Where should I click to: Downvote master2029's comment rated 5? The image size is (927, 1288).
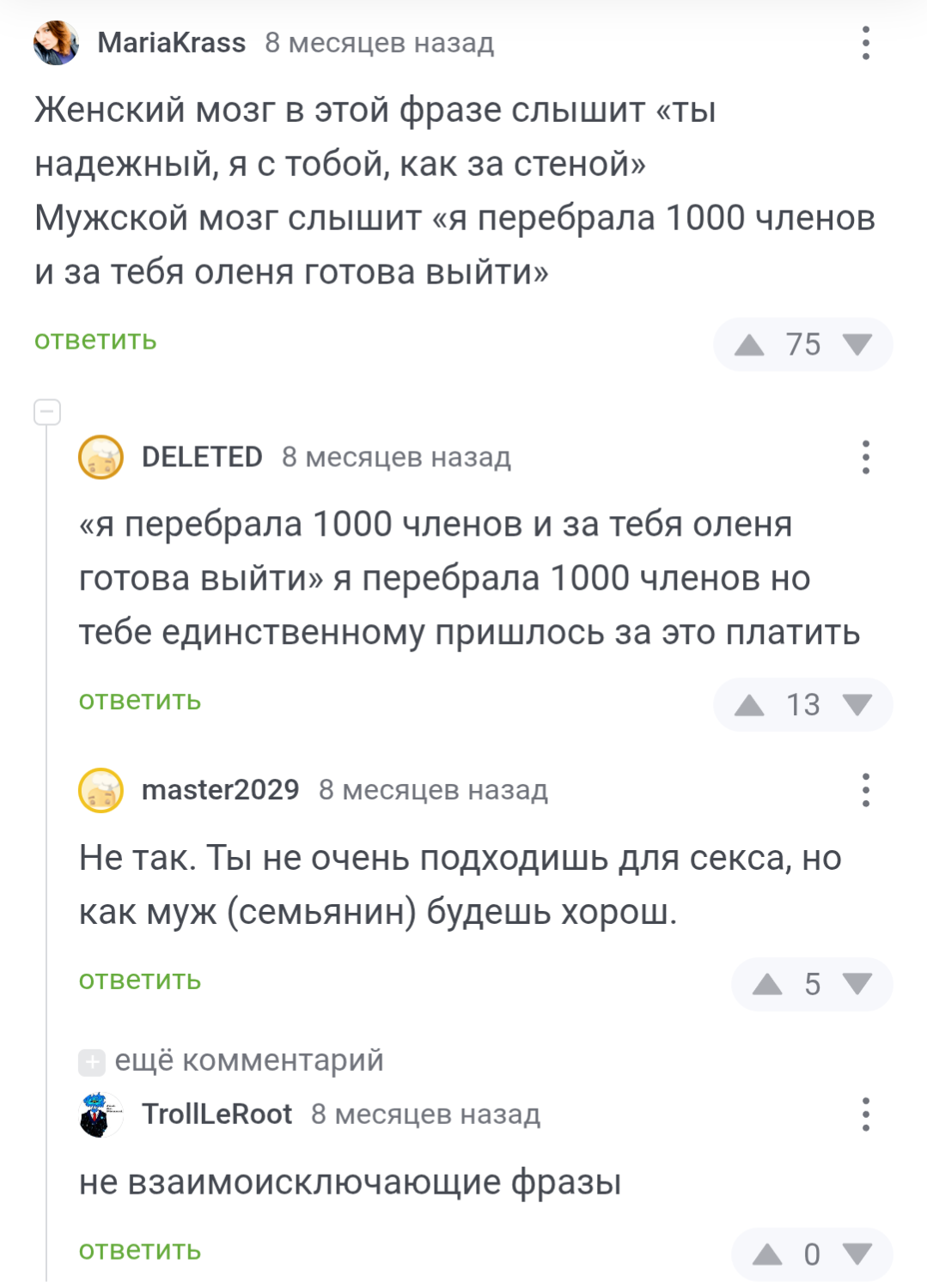pyautogui.click(x=857, y=985)
